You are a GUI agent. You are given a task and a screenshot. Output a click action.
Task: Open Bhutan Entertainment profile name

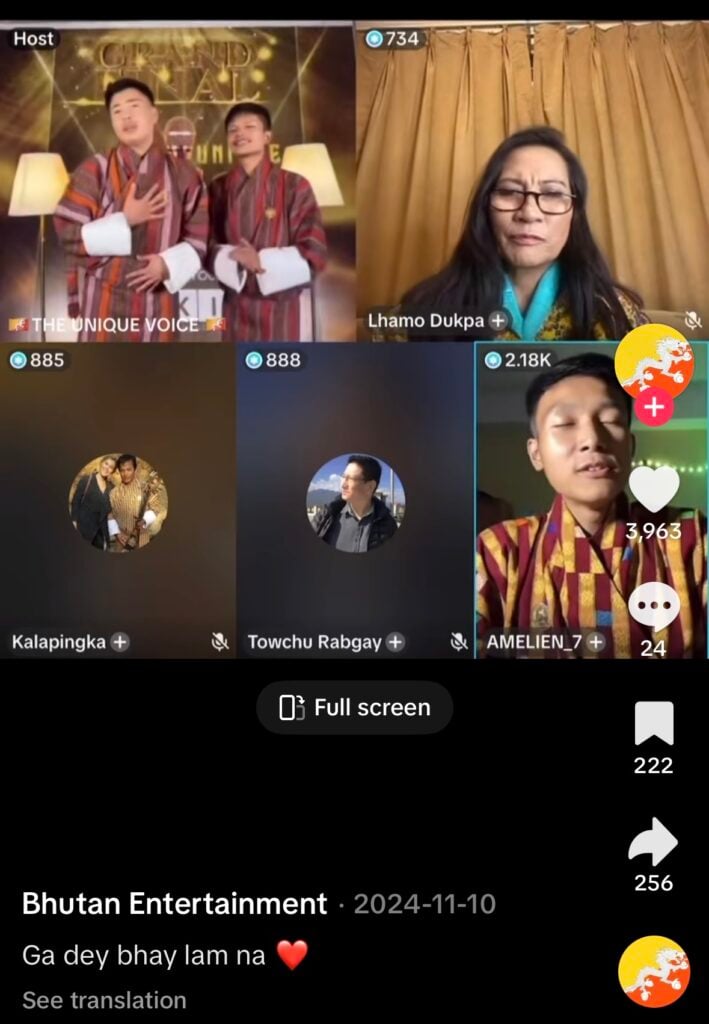175,904
